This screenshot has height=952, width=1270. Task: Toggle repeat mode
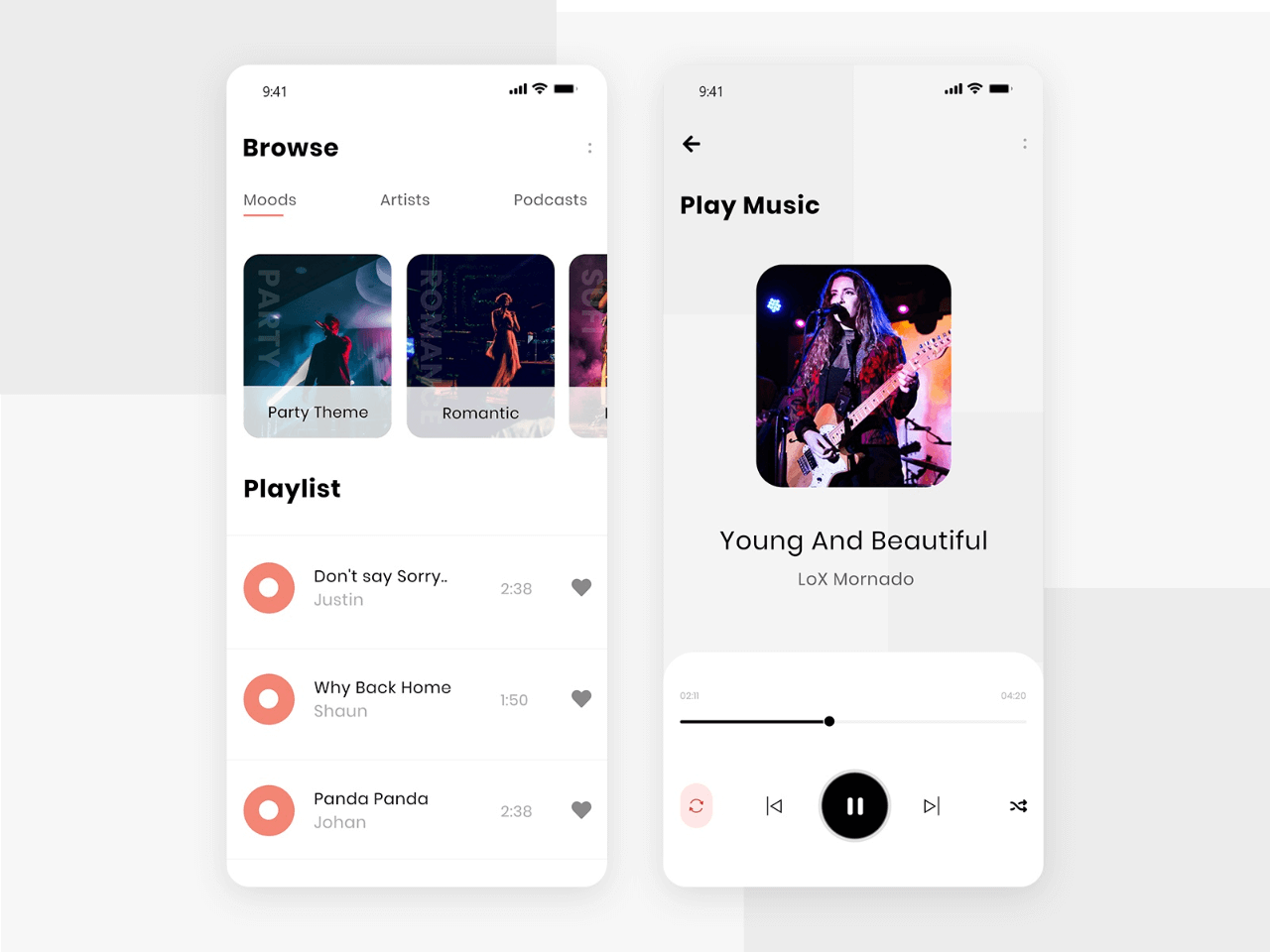coord(697,806)
